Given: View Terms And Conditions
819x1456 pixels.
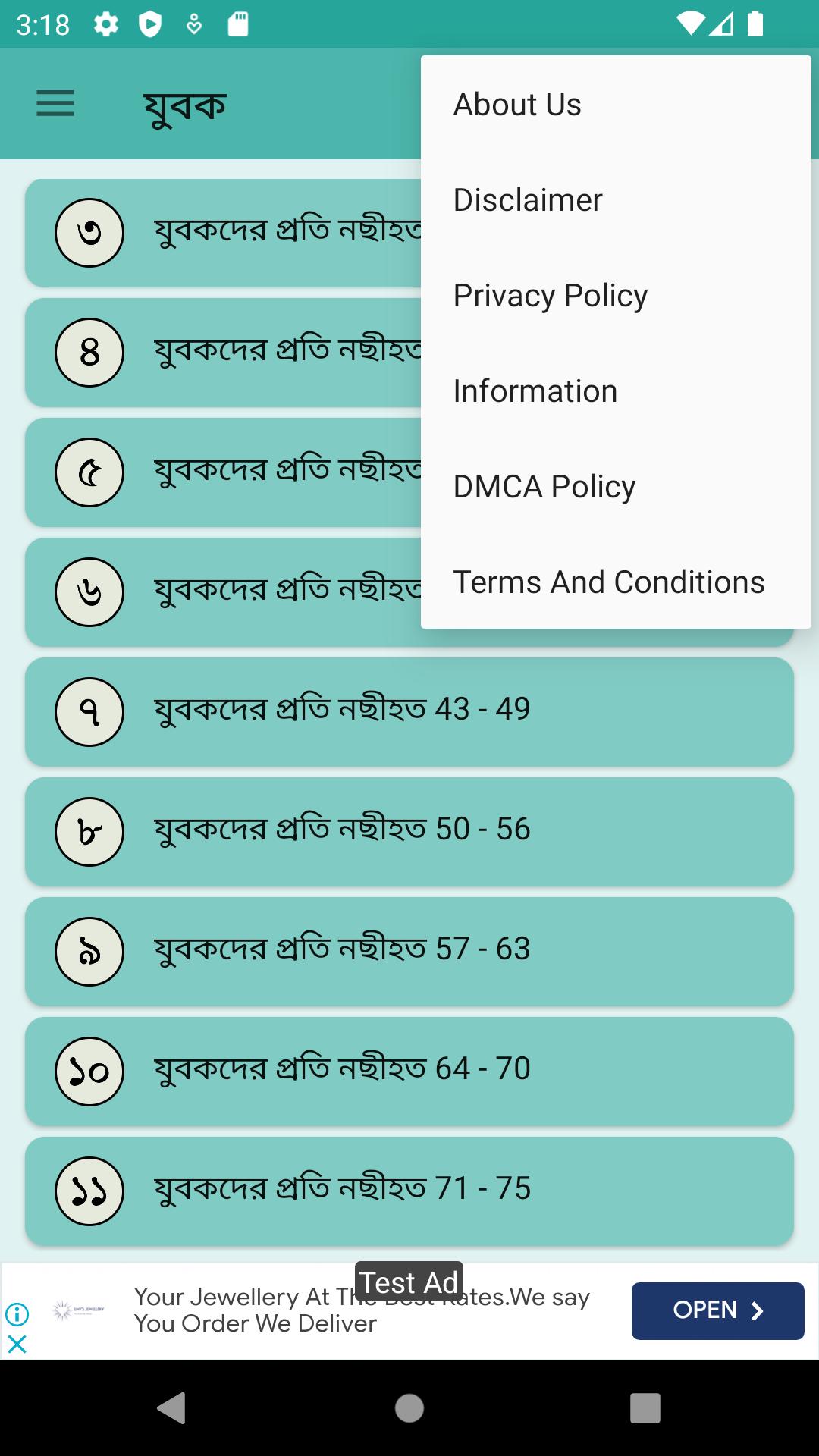Looking at the screenshot, I should [616, 582].
